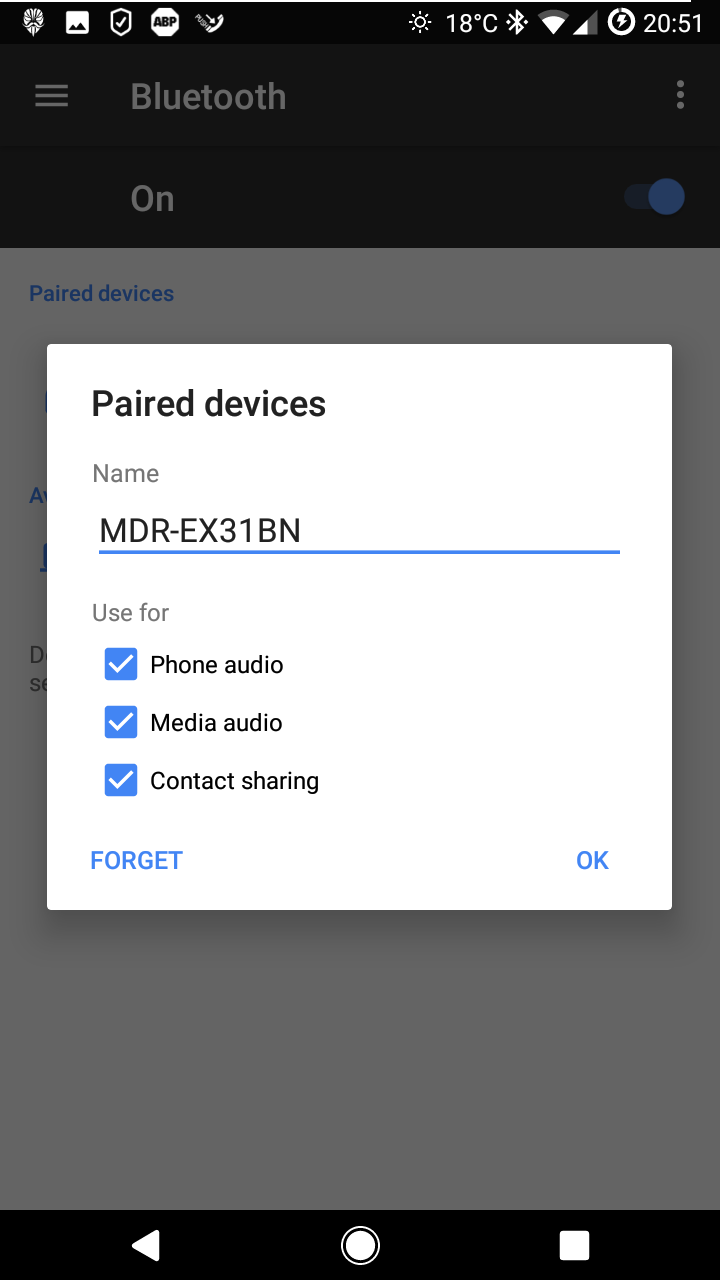The height and width of the screenshot is (1280, 720).
Task: Confirm the dialog with OK
Action: click(x=592, y=860)
